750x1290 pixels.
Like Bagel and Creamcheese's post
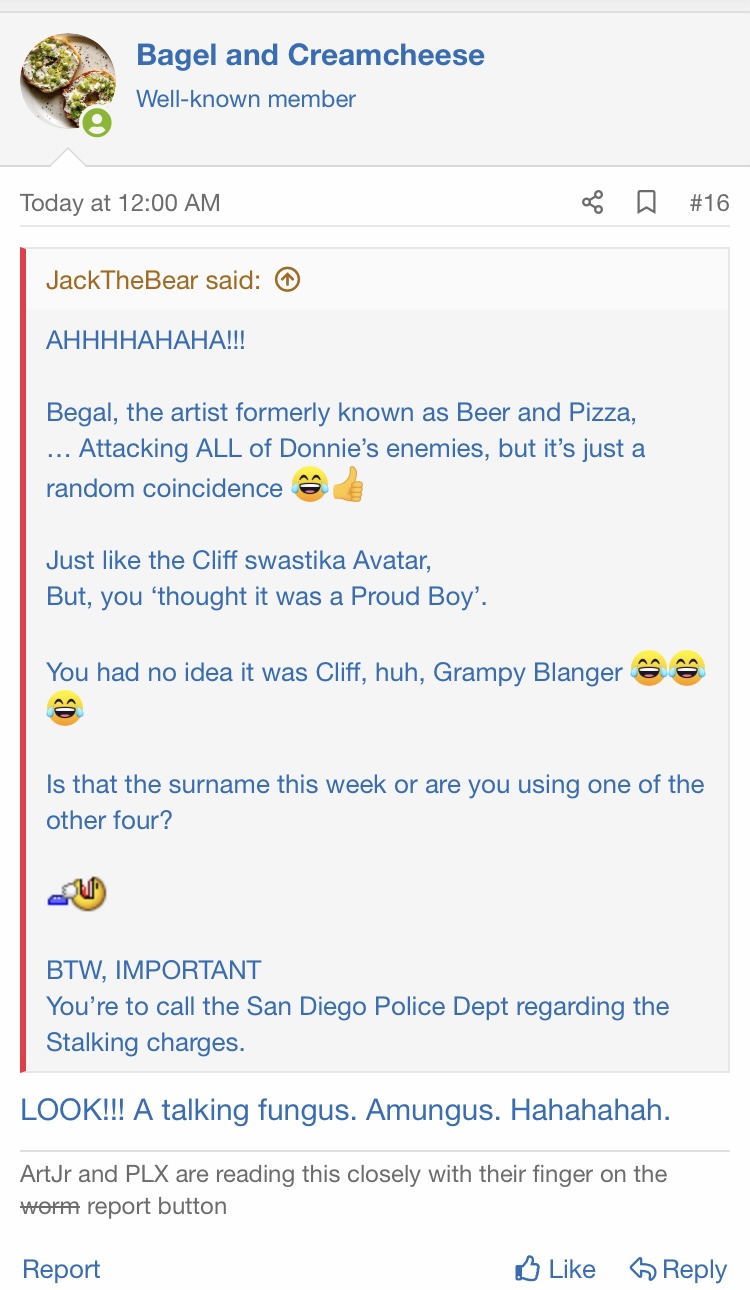(555, 1269)
